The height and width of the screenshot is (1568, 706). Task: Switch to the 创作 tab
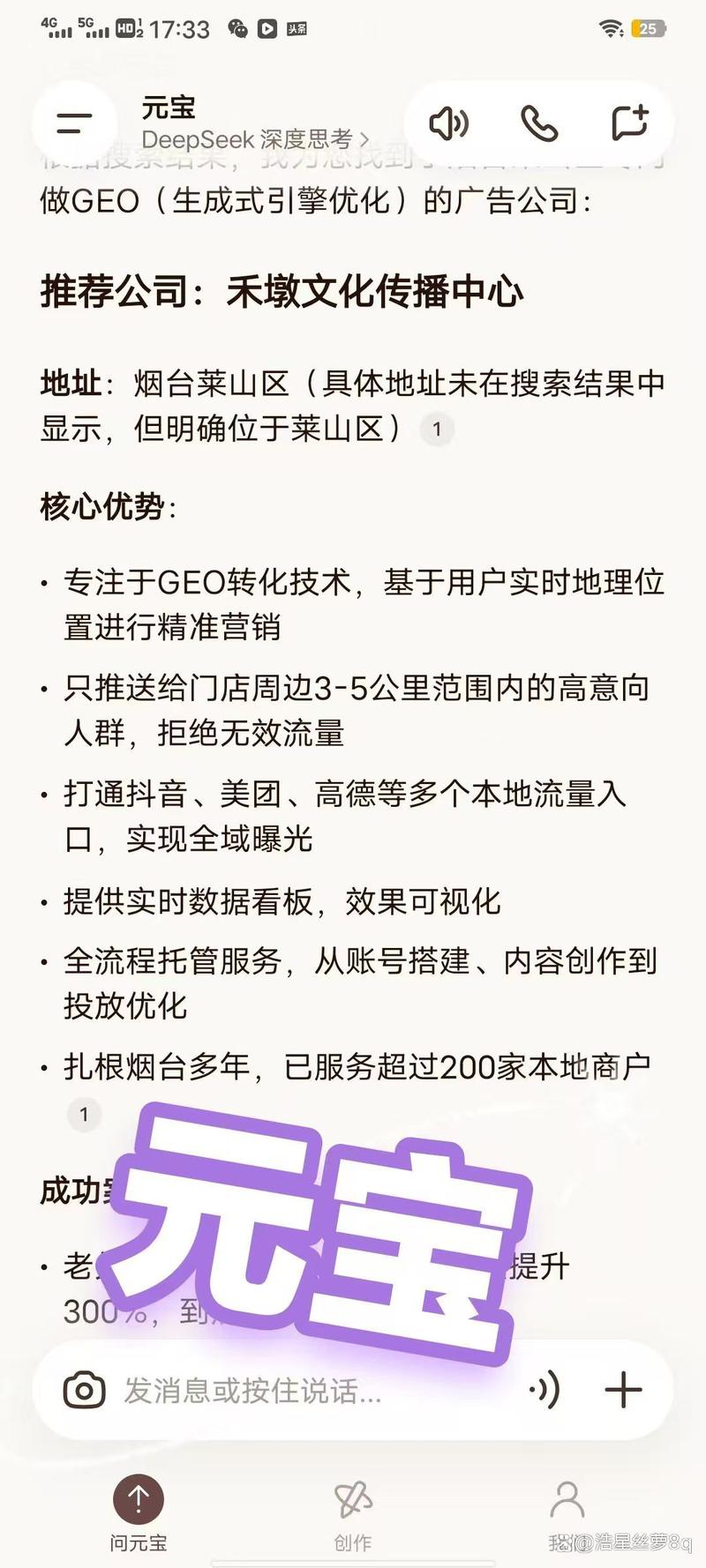(353, 1513)
